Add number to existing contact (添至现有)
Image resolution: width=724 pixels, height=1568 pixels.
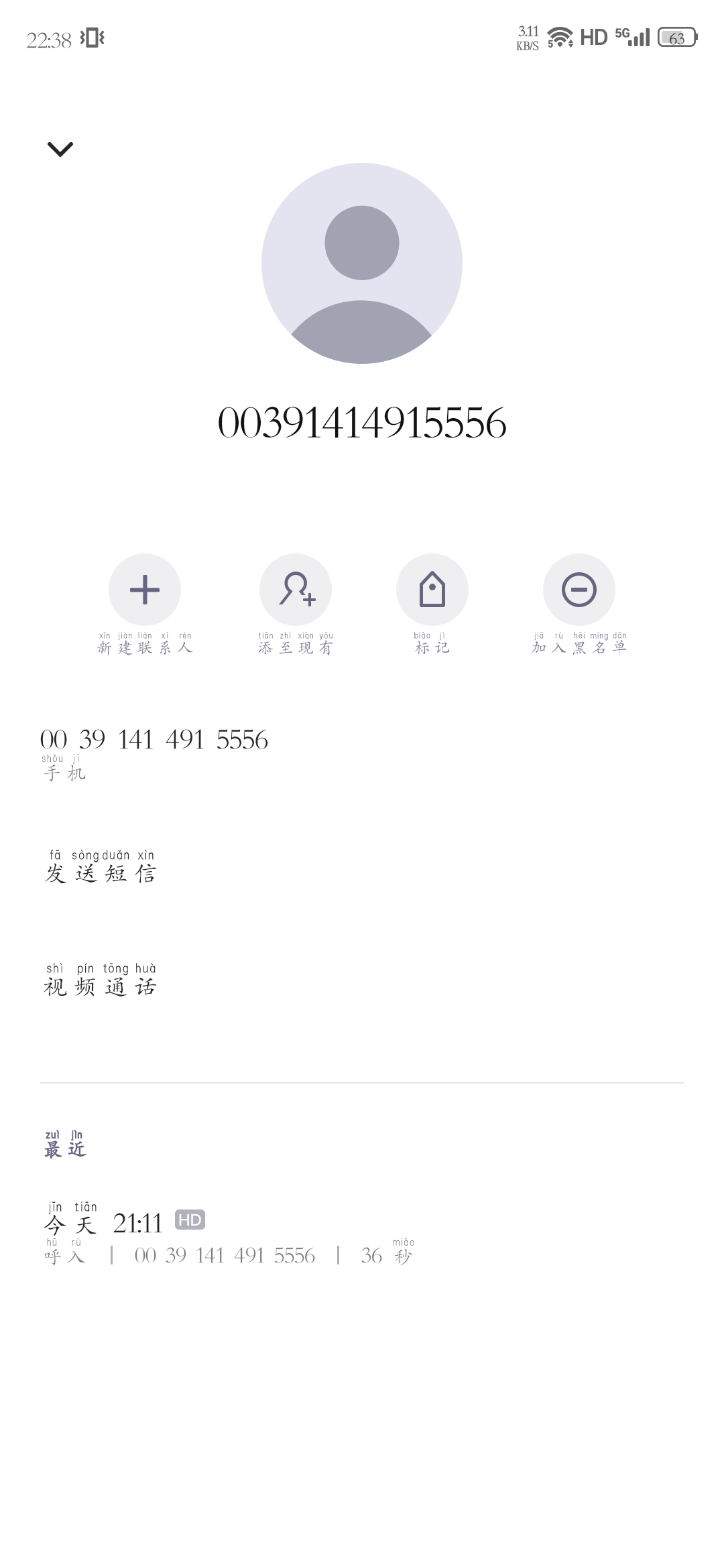296,590
